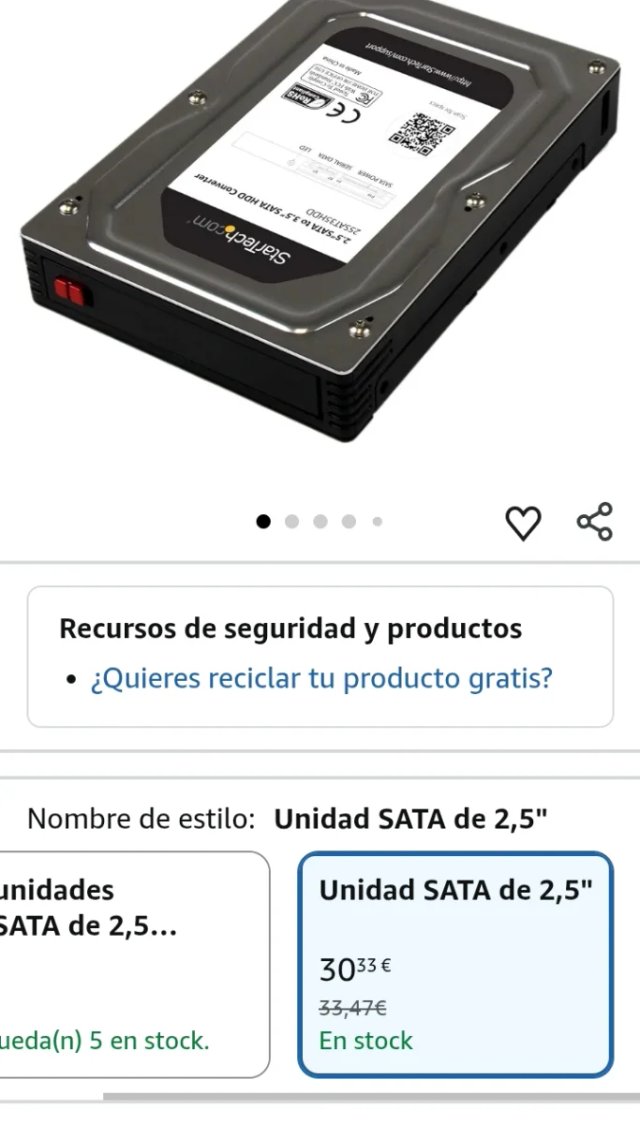Select the Unidad SATA de 2,5" style
640x1124 pixels.
point(455,964)
